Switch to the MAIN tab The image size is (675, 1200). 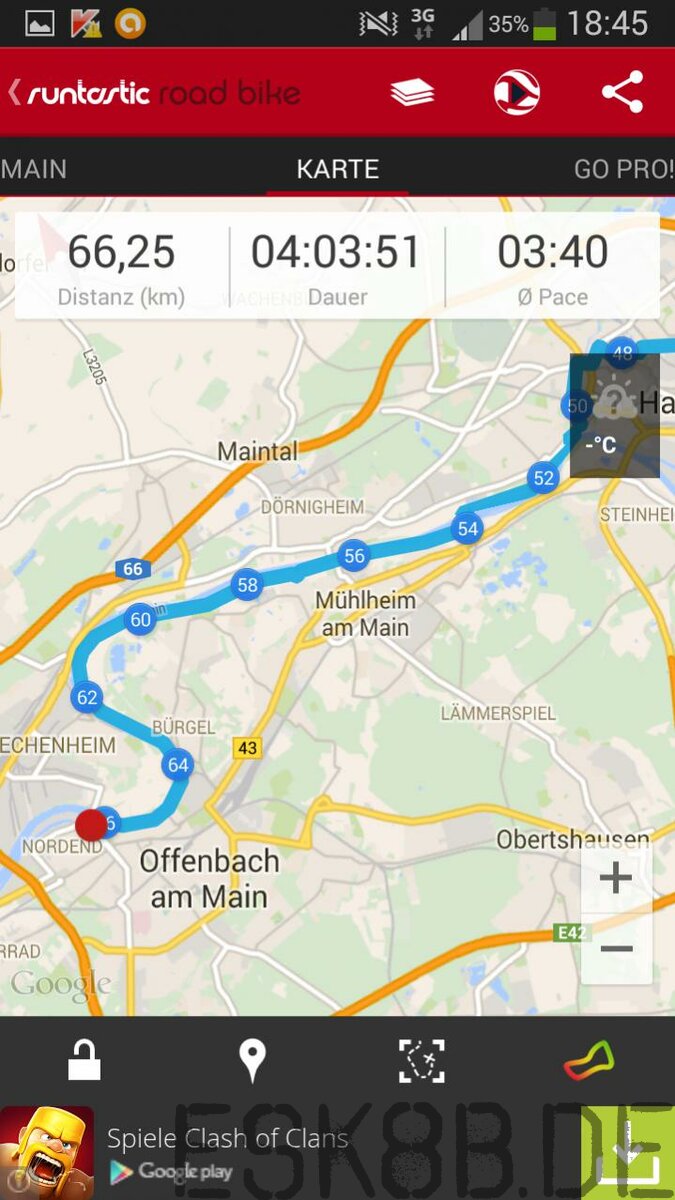pos(34,169)
